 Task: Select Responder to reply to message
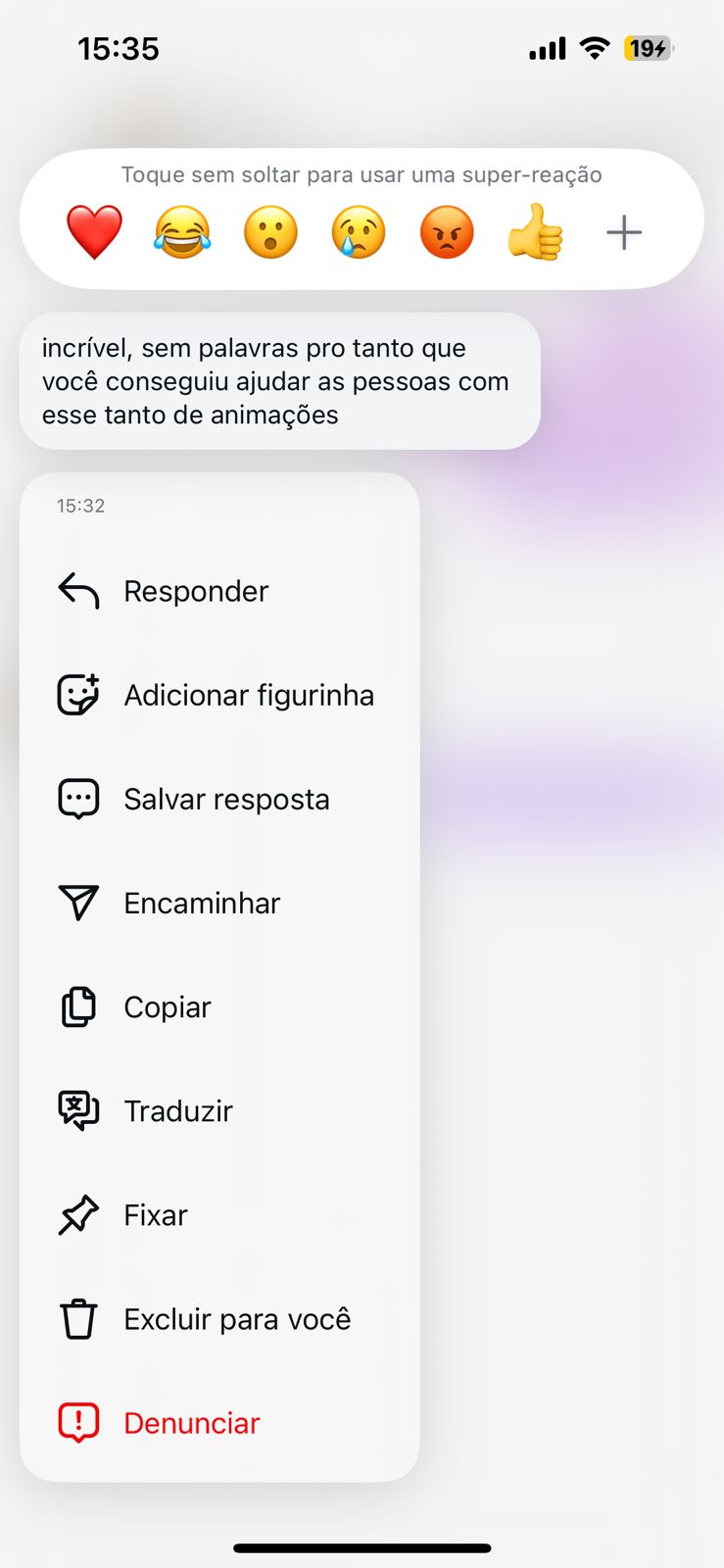(x=196, y=591)
